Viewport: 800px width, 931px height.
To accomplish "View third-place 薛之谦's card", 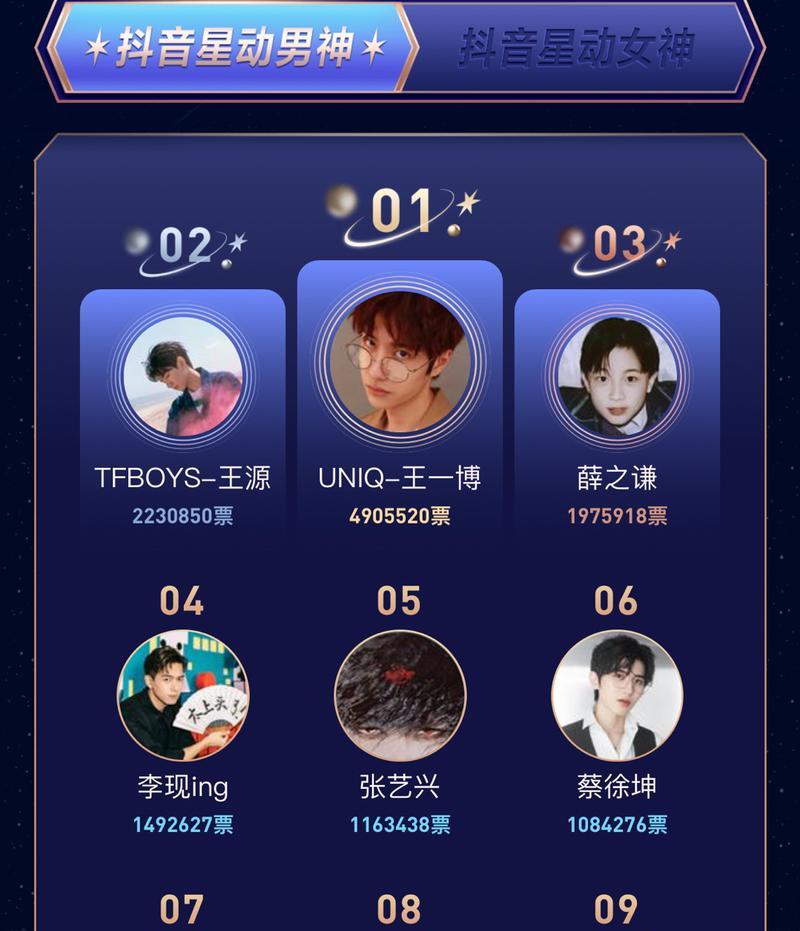I will (617, 377).
